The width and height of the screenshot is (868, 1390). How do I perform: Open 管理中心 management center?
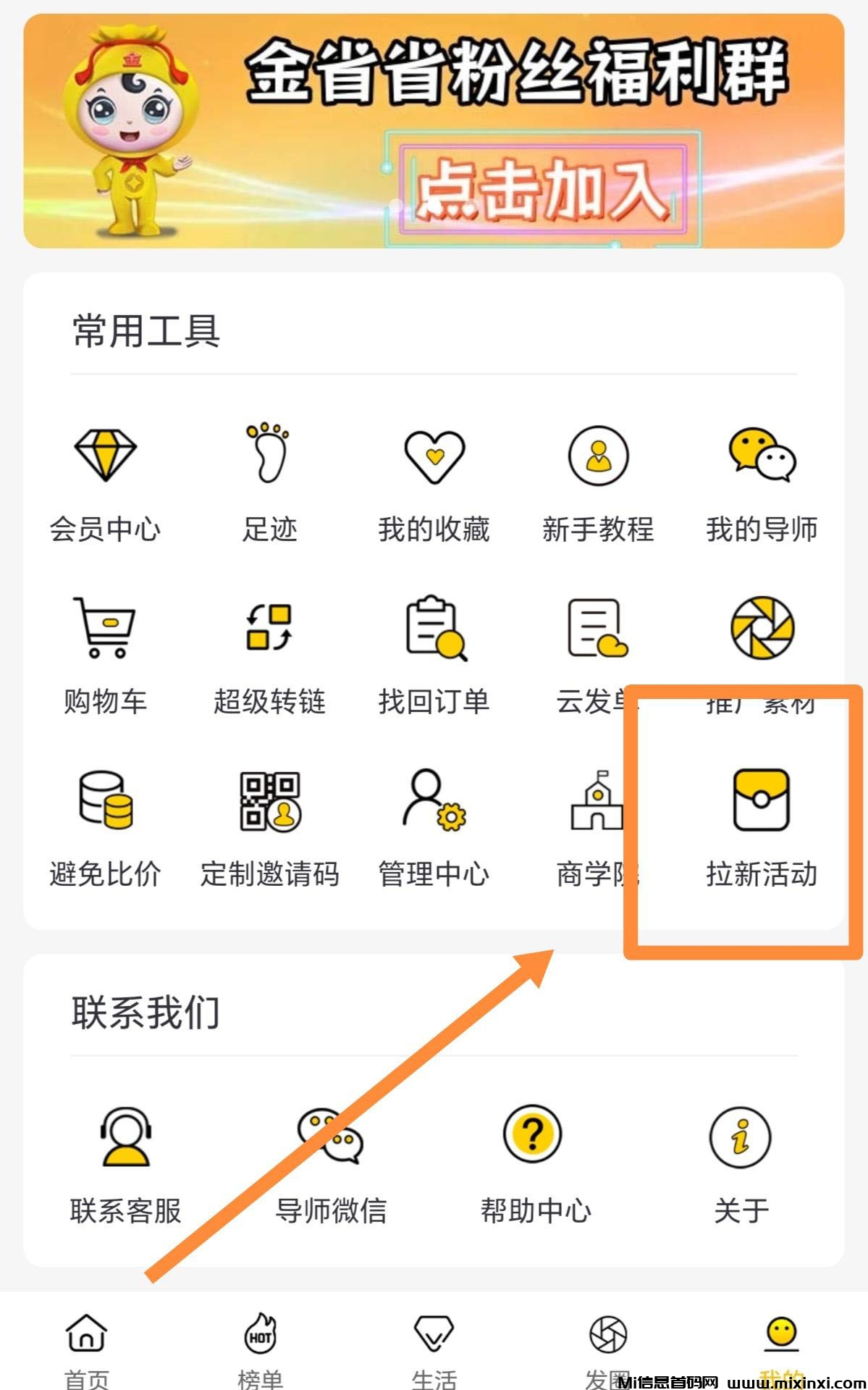pos(434,826)
